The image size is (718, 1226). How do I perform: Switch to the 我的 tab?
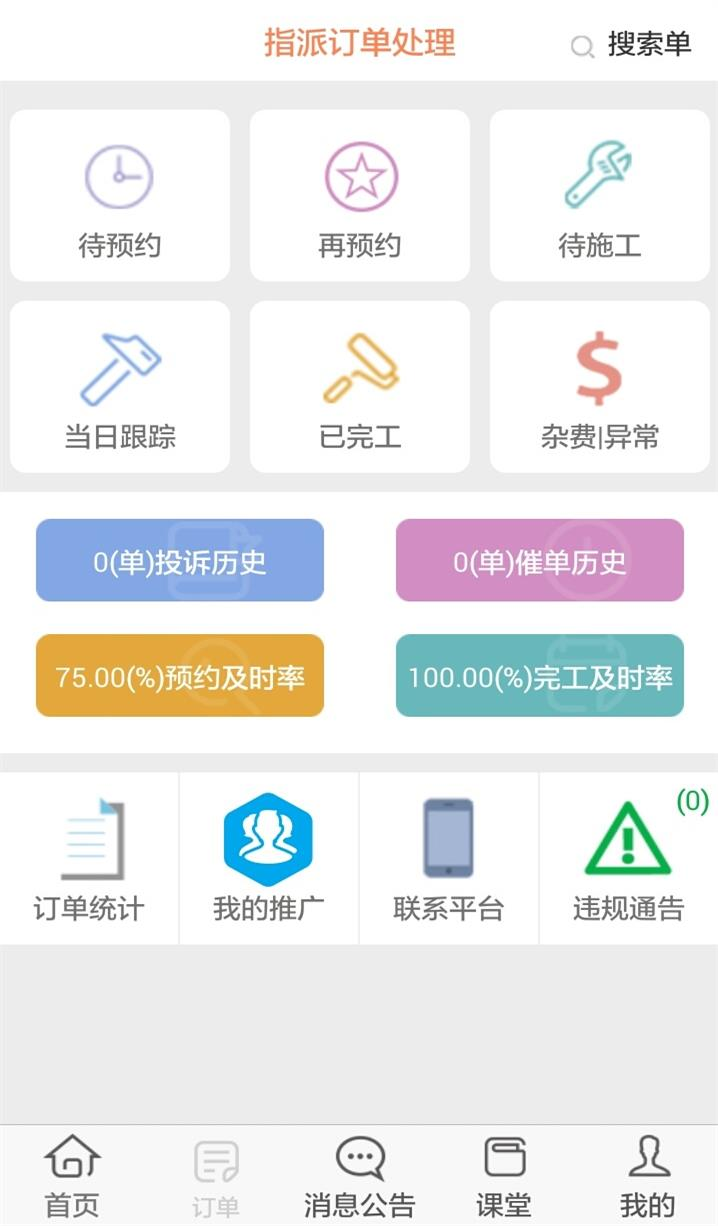(x=648, y=1177)
